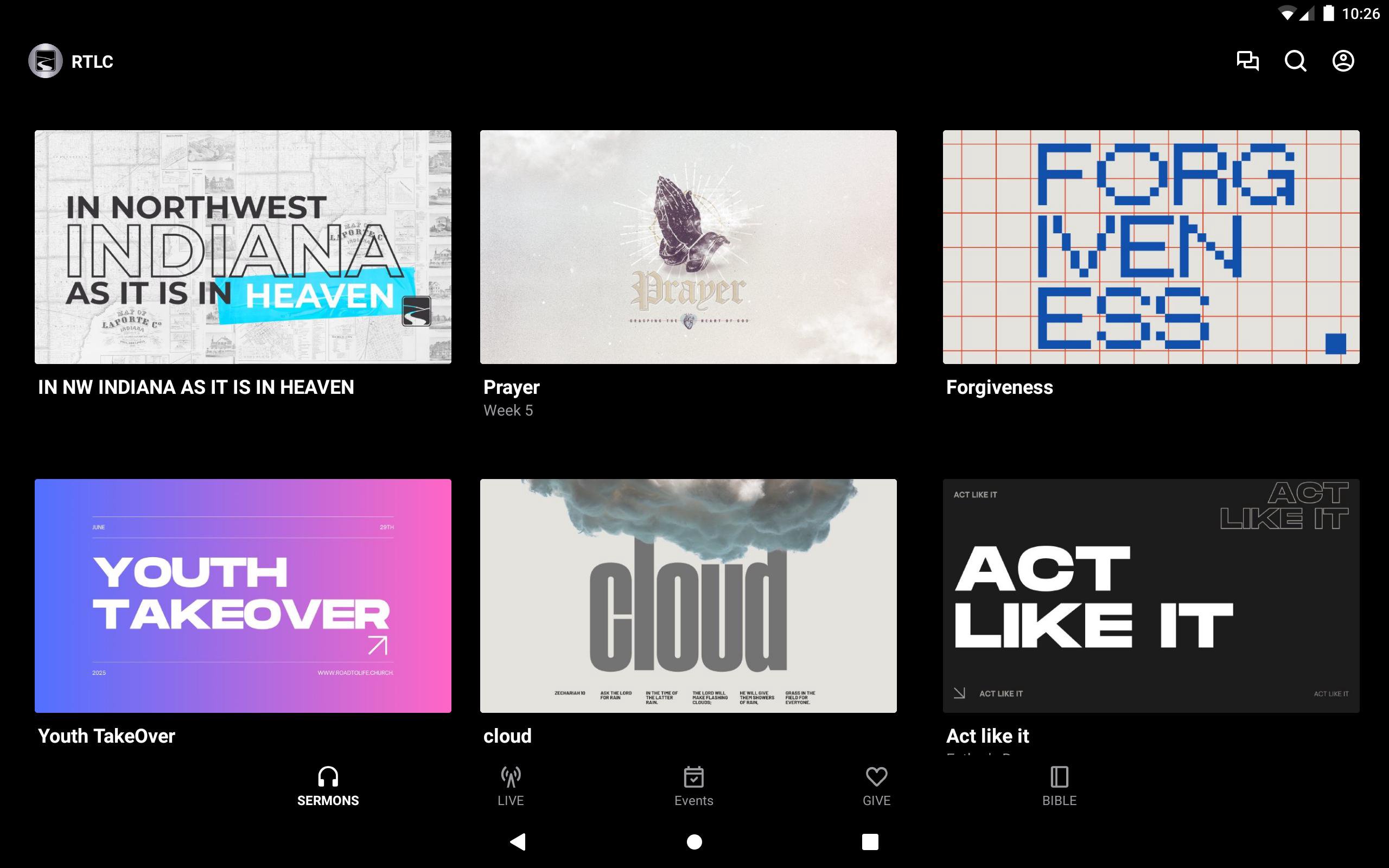
Task: Open the Act like it series
Action: (x=1151, y=595)
